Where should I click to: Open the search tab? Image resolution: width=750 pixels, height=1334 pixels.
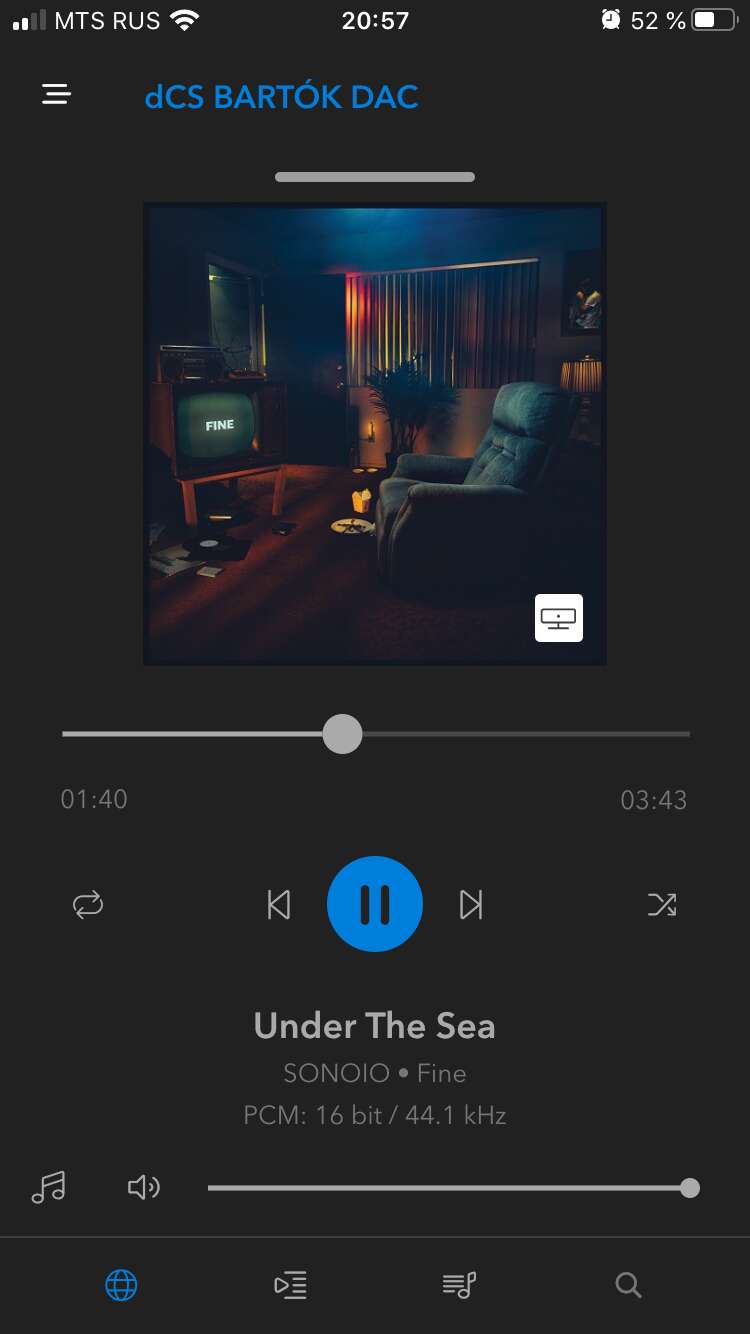coord(628,1285)
